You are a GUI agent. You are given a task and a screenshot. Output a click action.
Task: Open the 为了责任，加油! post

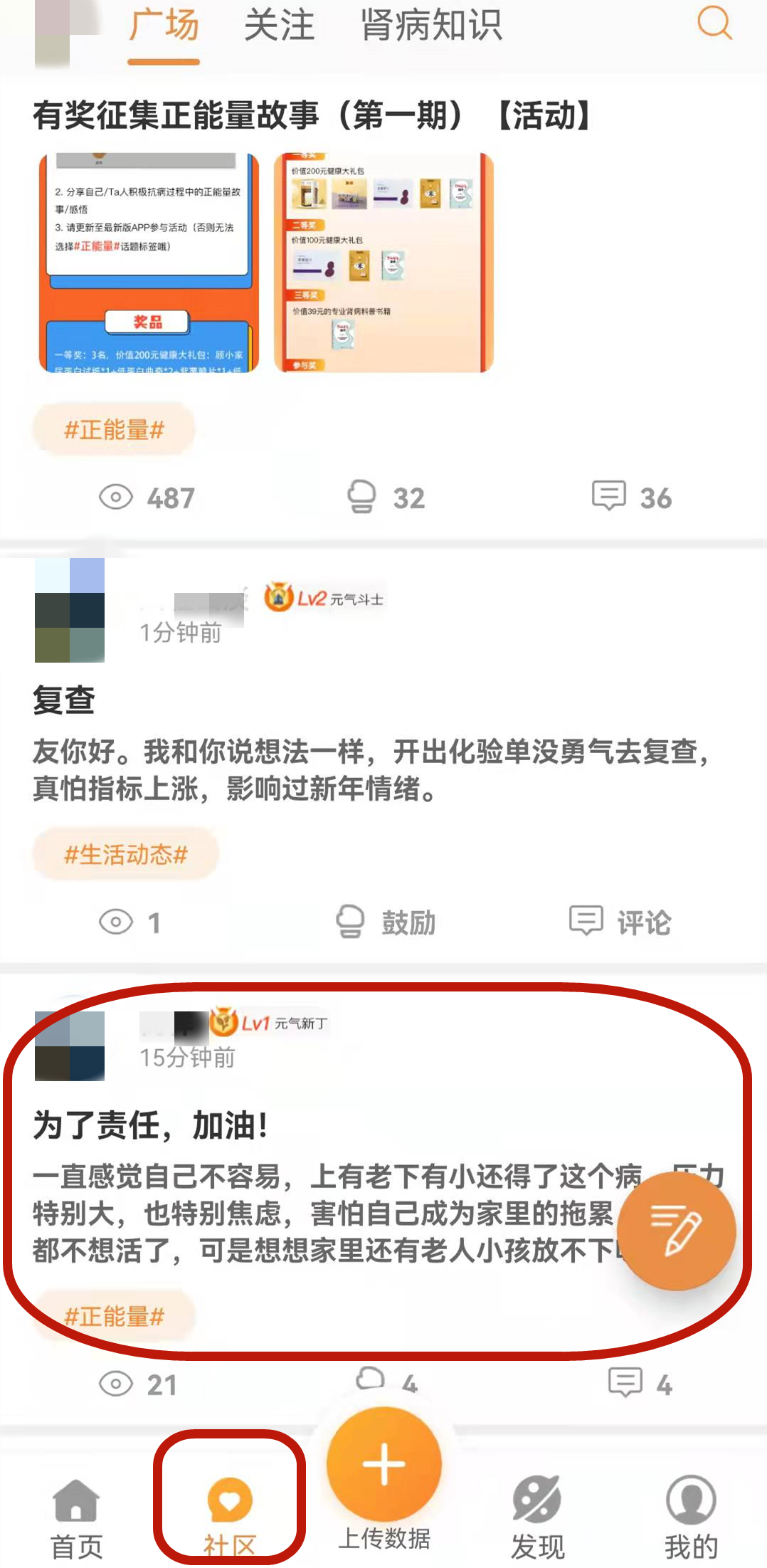[151, 1126]
